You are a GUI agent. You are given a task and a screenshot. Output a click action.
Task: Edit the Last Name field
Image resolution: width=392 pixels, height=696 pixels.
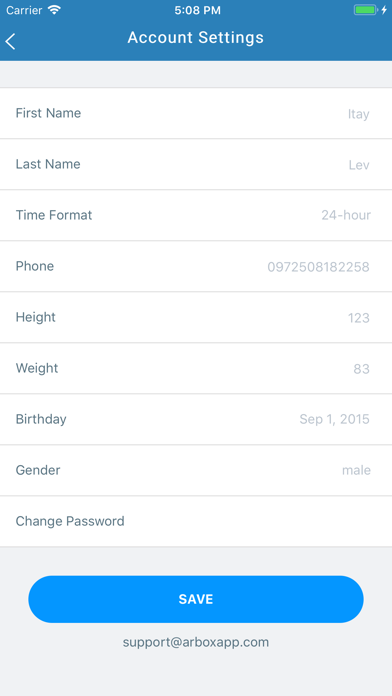pyautogui.click(x=196, y=164)
